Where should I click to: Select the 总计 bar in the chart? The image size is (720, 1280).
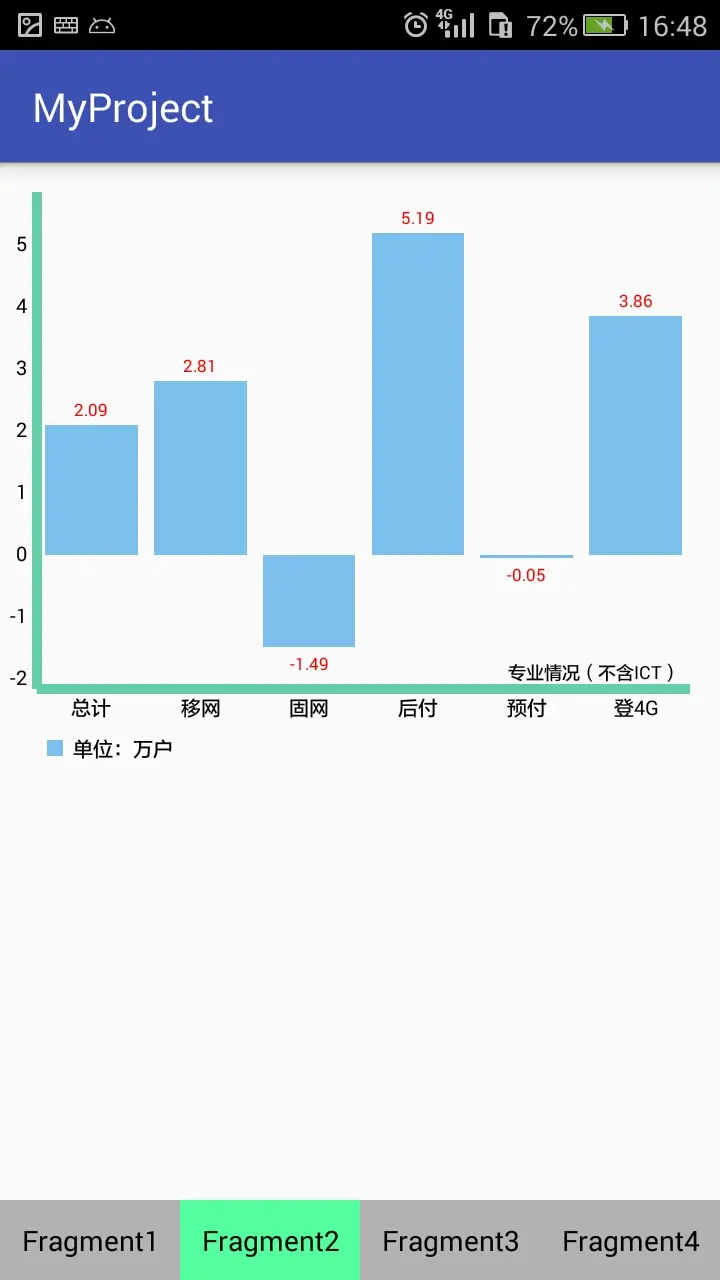(91, 490)
